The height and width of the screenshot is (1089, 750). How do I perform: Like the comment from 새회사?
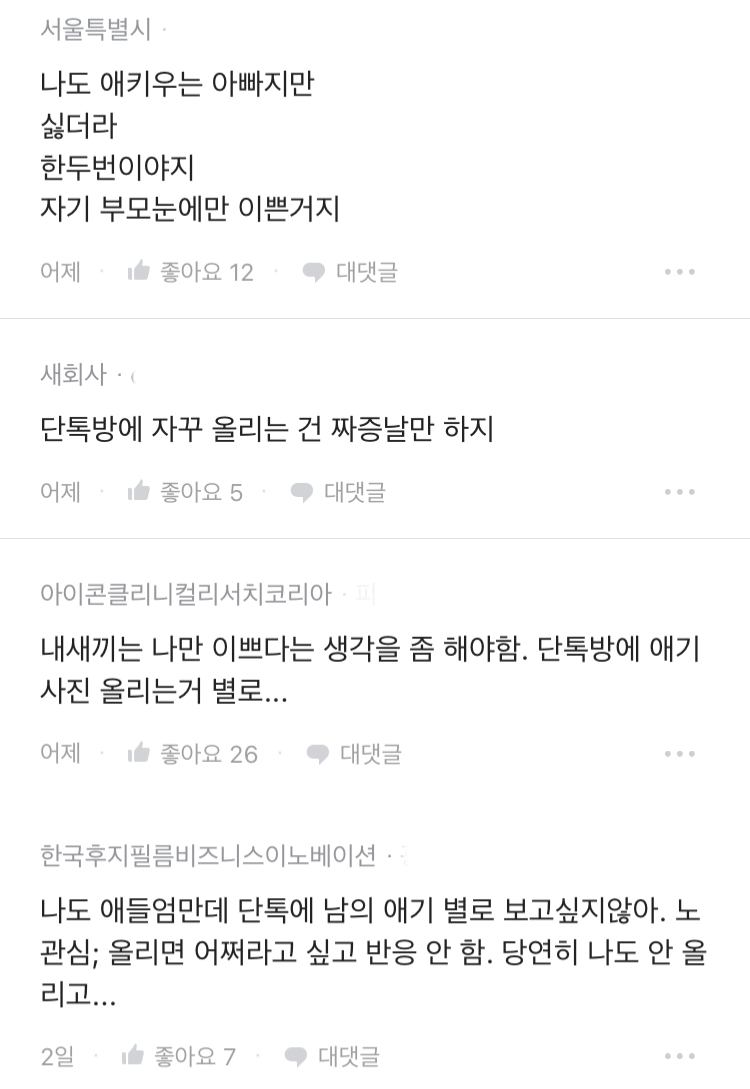tap(185, 492)
